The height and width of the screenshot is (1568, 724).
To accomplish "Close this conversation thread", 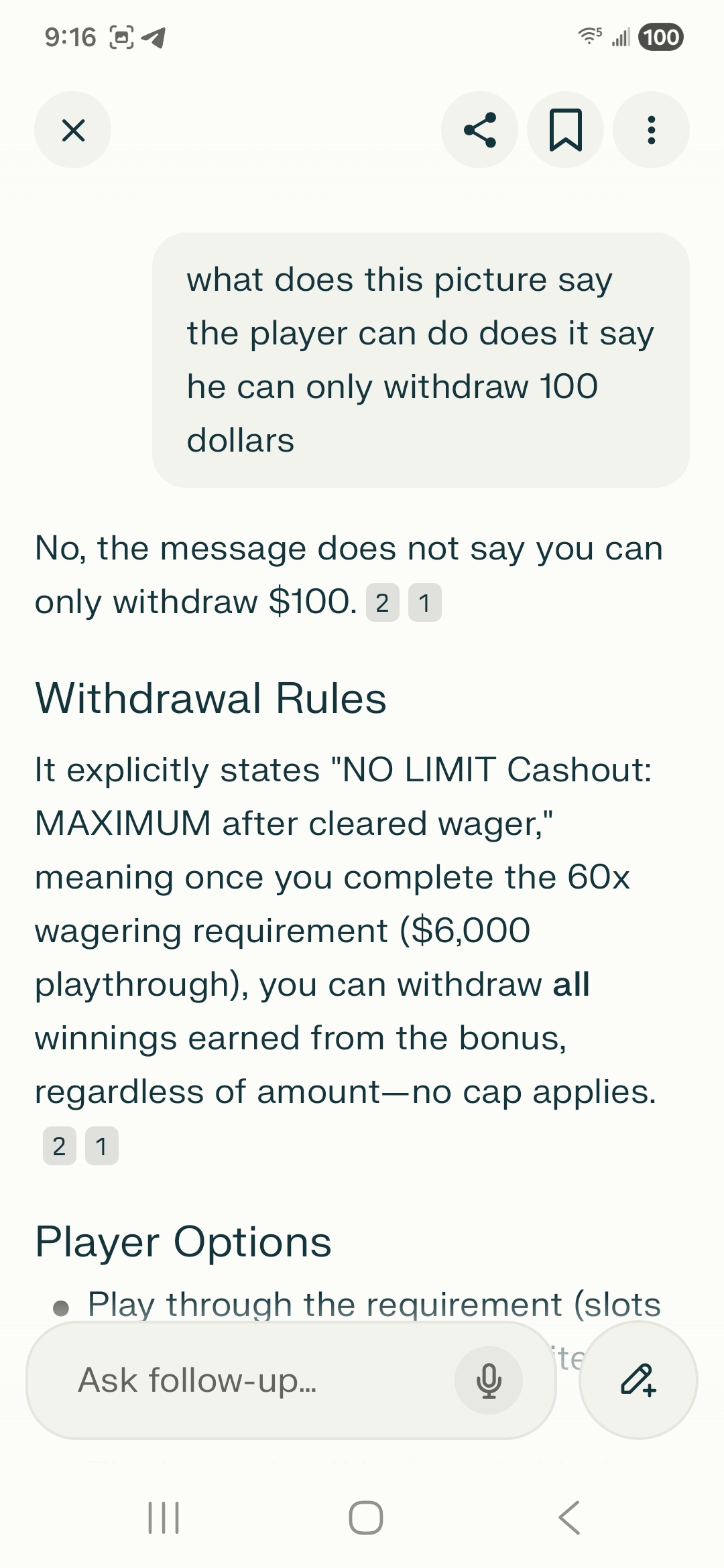I will pyautogui.click(x=72, y=130).
